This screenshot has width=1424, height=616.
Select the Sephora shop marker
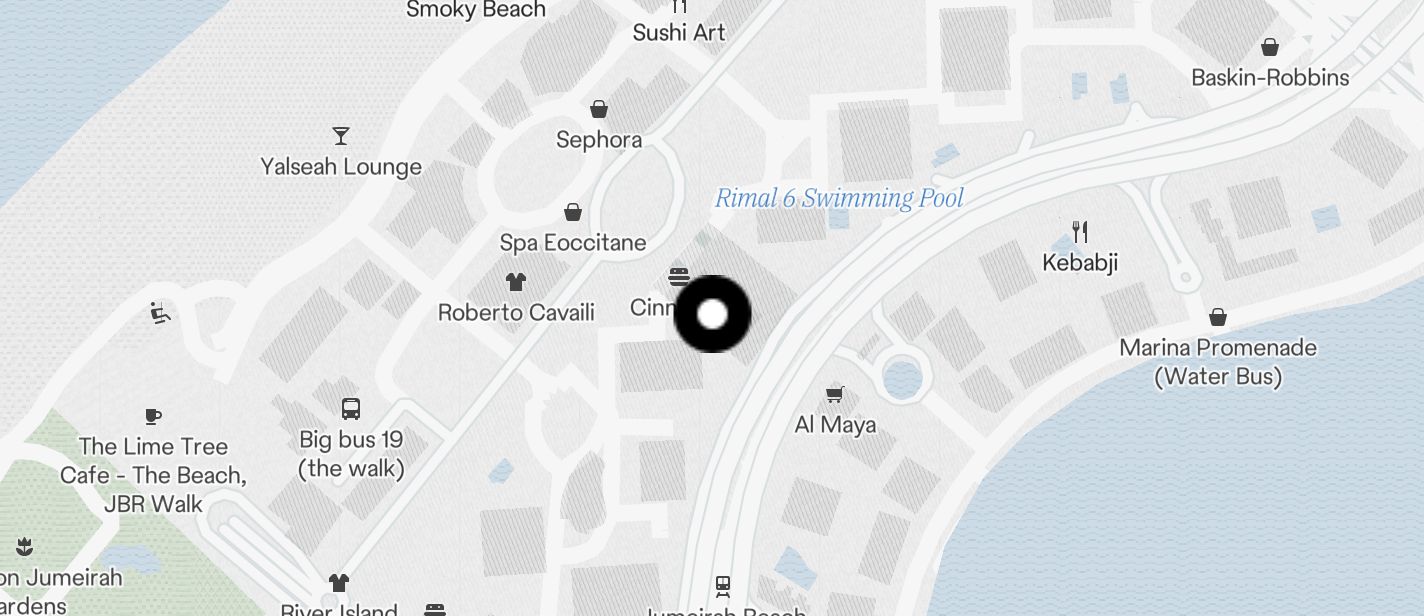pyautogui.click(x=599, y=109)
